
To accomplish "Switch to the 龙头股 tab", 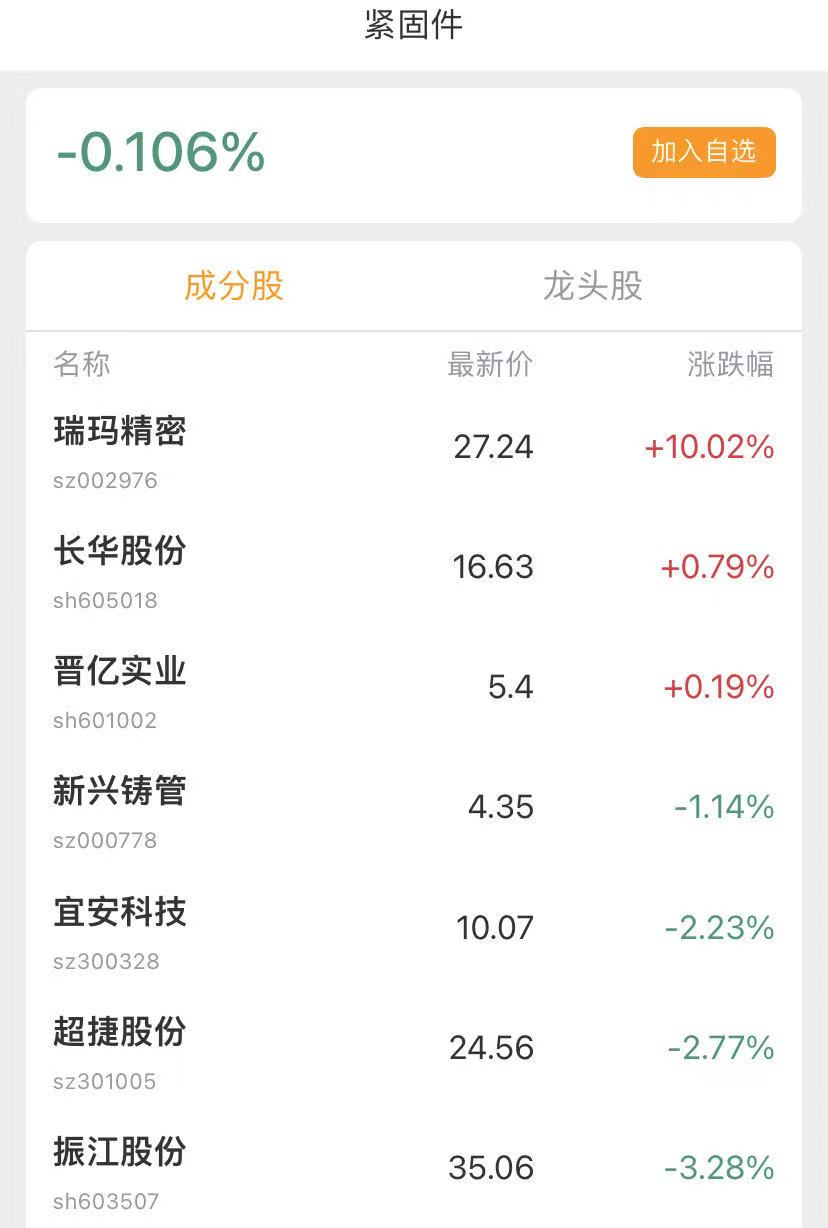I will coord(592,286).
